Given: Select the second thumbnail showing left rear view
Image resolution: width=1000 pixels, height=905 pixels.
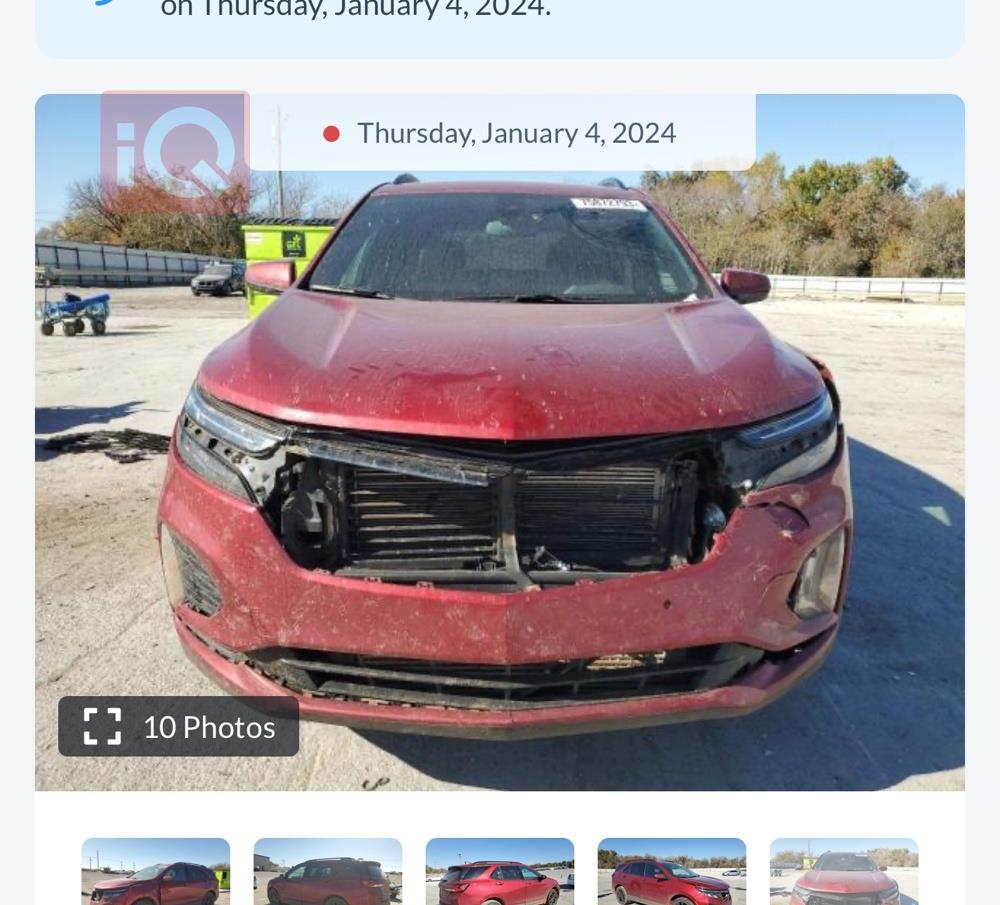Looking at the screenshot, I should (x=327, y=872).
